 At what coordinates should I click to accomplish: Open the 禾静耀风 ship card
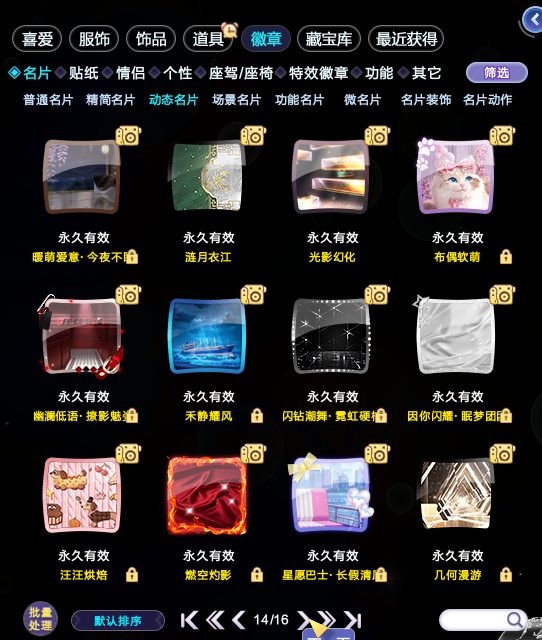[207, 336]
